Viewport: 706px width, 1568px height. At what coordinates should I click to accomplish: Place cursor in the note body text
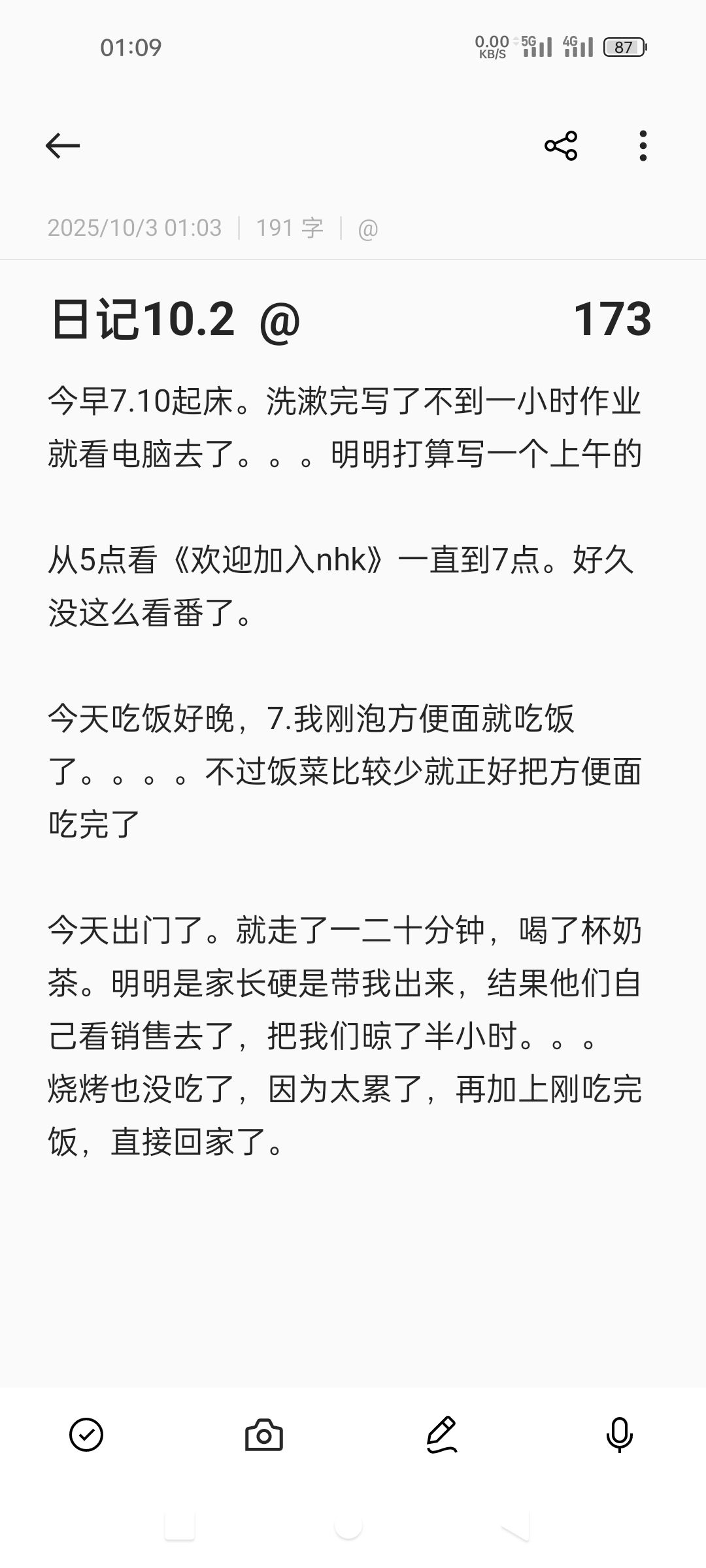344,771
